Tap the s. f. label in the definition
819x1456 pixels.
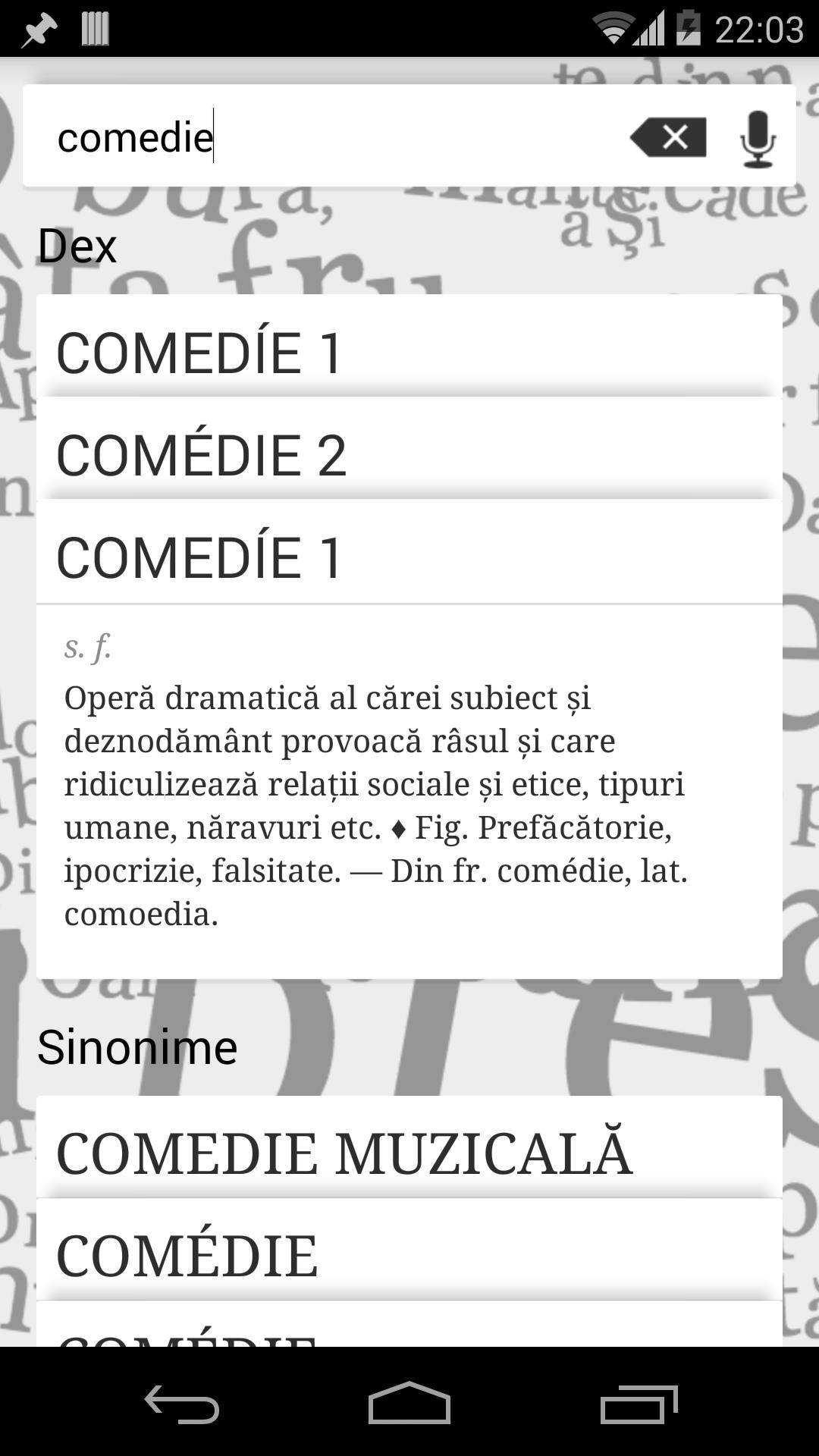[86, 648]
